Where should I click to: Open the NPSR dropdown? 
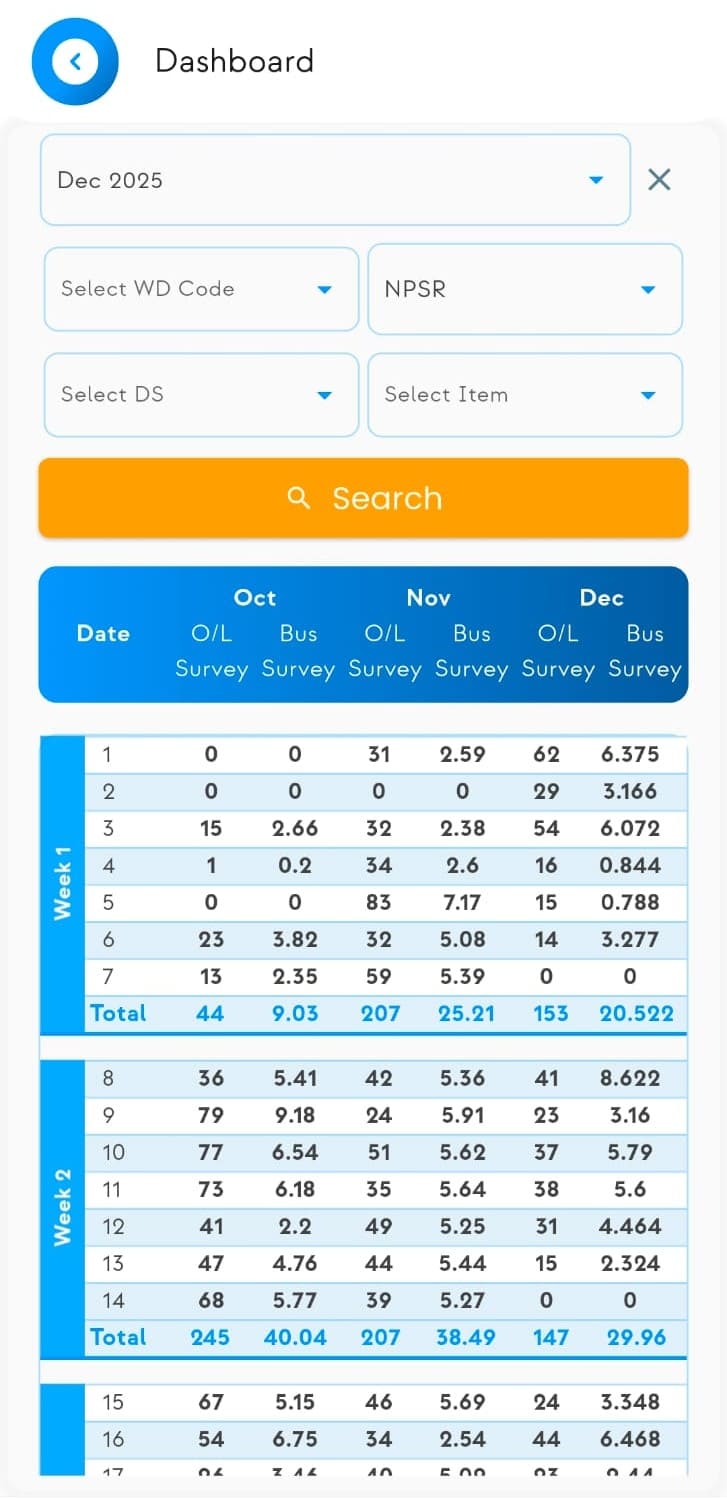pyautogui.click(x=525, y=289)
